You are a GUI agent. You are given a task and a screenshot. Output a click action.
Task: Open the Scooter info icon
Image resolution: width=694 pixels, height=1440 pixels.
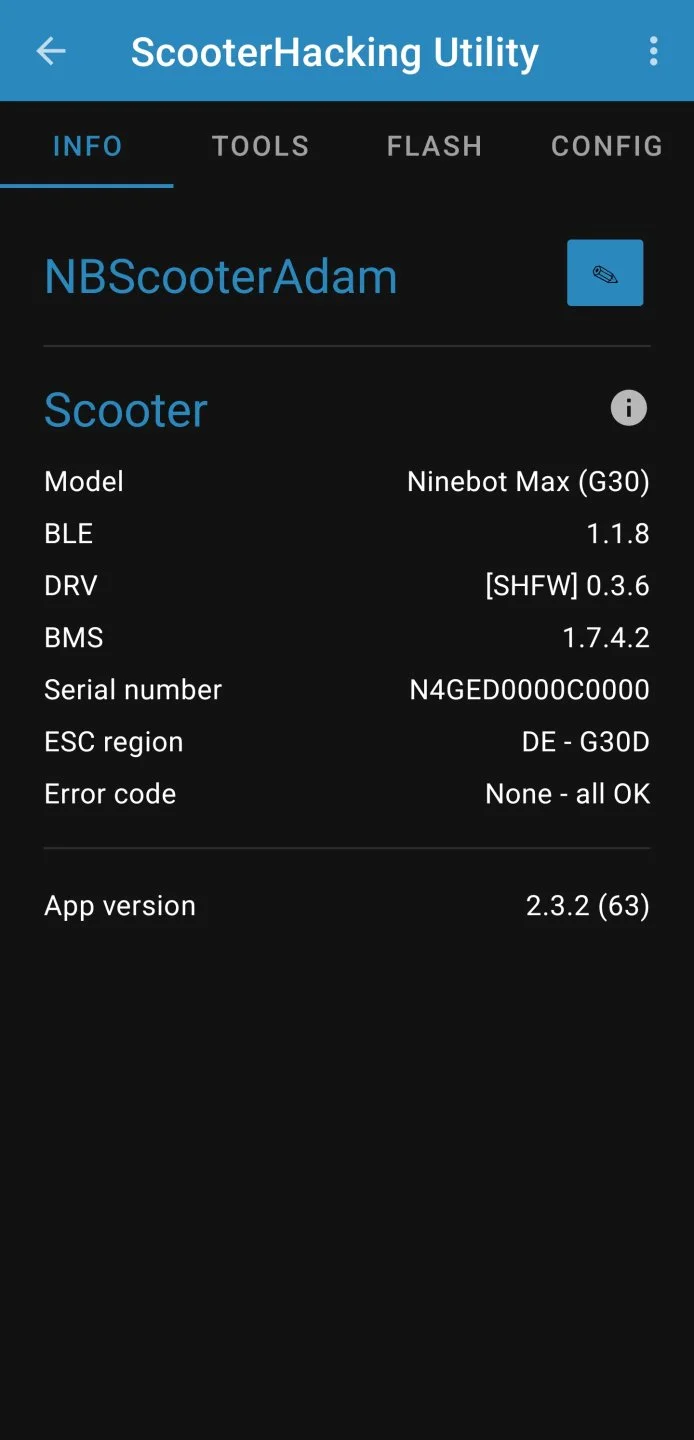tap(628, 408)
